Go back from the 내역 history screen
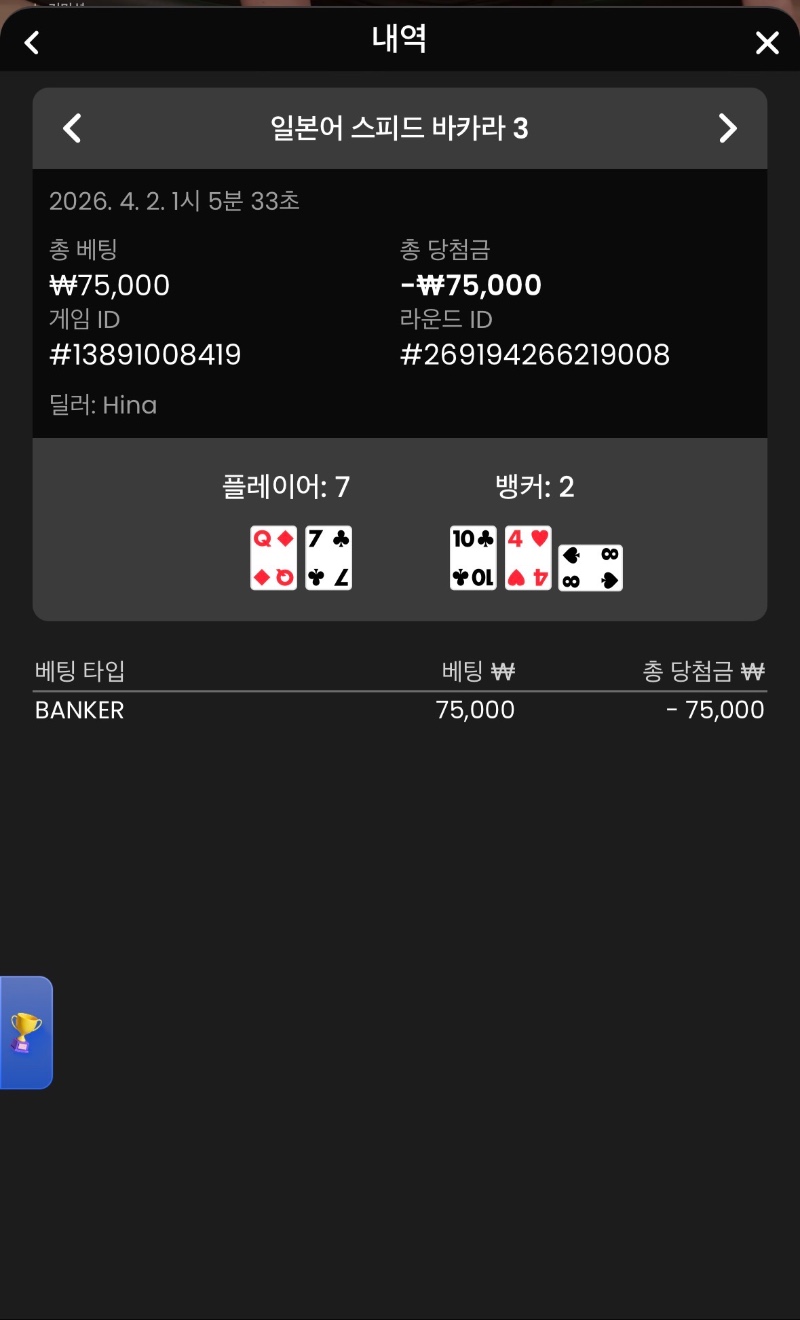 [x=32, y=42]
